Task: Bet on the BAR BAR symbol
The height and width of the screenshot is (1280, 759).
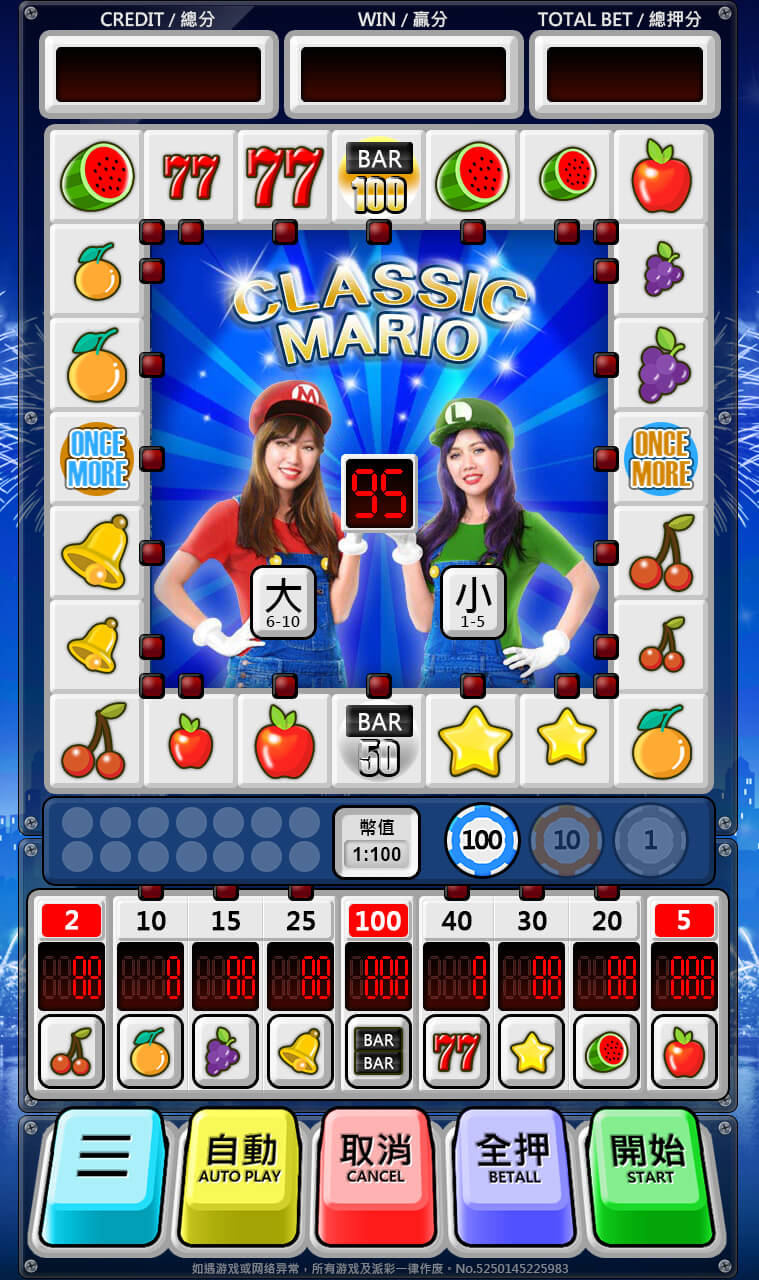Action: coord(378,1051)
